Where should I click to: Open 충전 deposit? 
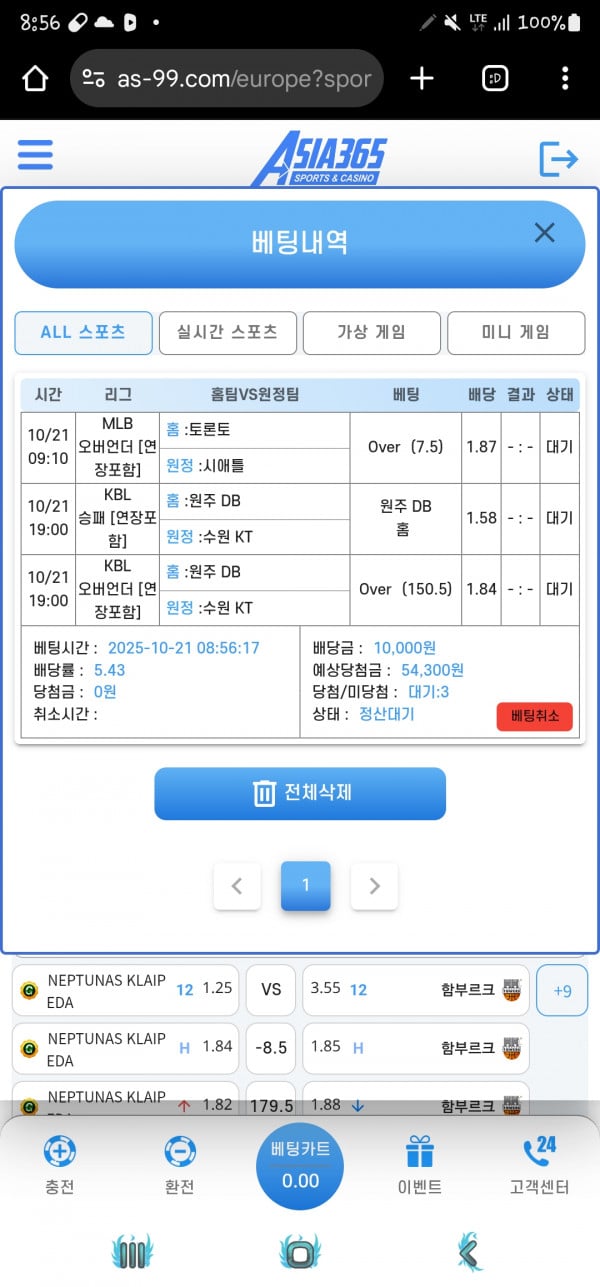(x=60, y=1165)
